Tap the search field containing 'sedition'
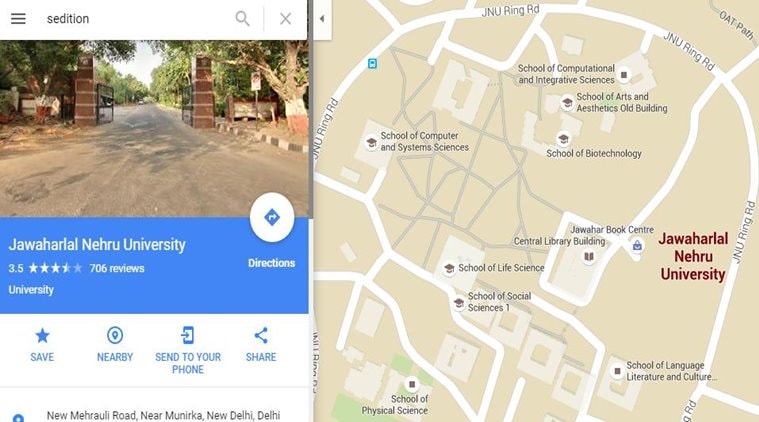The height and width of the screenshot is (422, 759). coord(130,19)
